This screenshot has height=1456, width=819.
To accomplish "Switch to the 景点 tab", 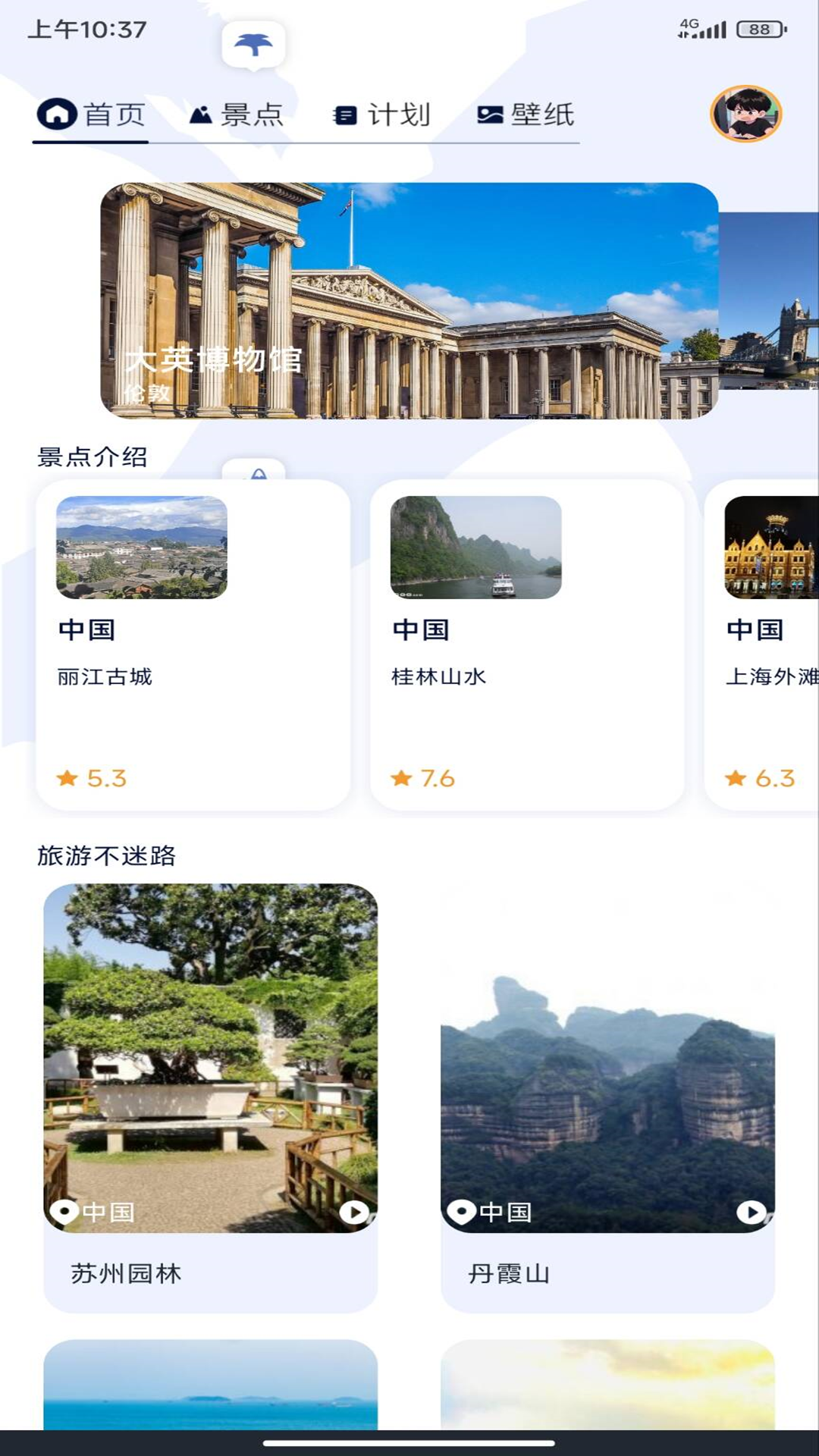I will pyautogui.click(x=236, y=115).
